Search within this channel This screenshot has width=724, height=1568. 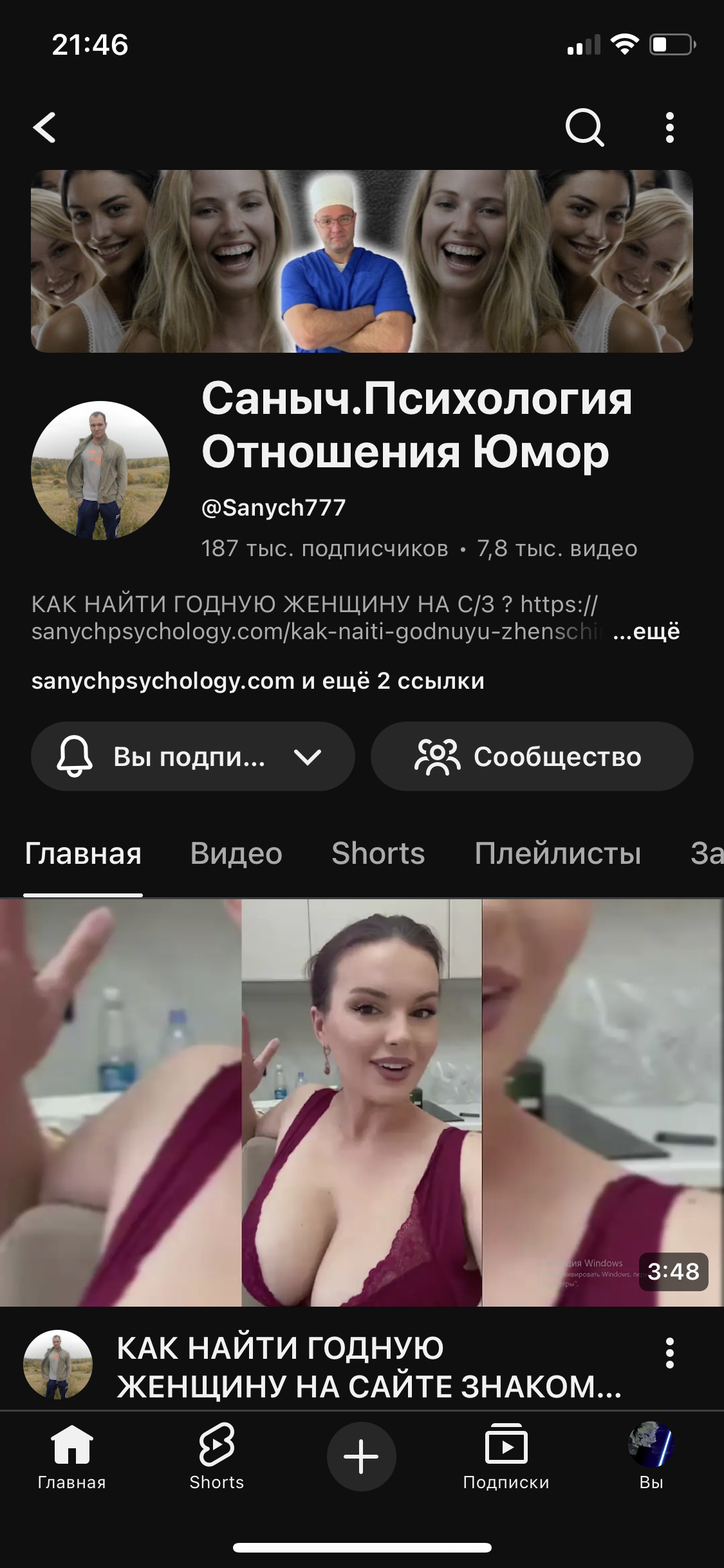click(584, 127)
